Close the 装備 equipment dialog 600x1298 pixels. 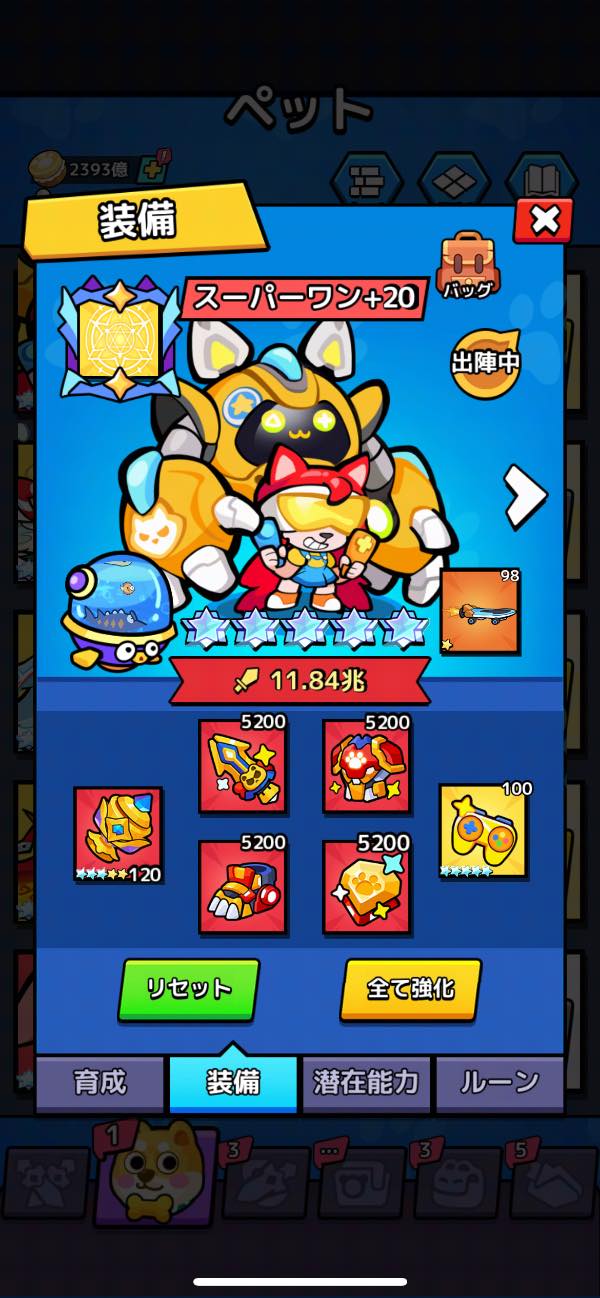point(543,221)
